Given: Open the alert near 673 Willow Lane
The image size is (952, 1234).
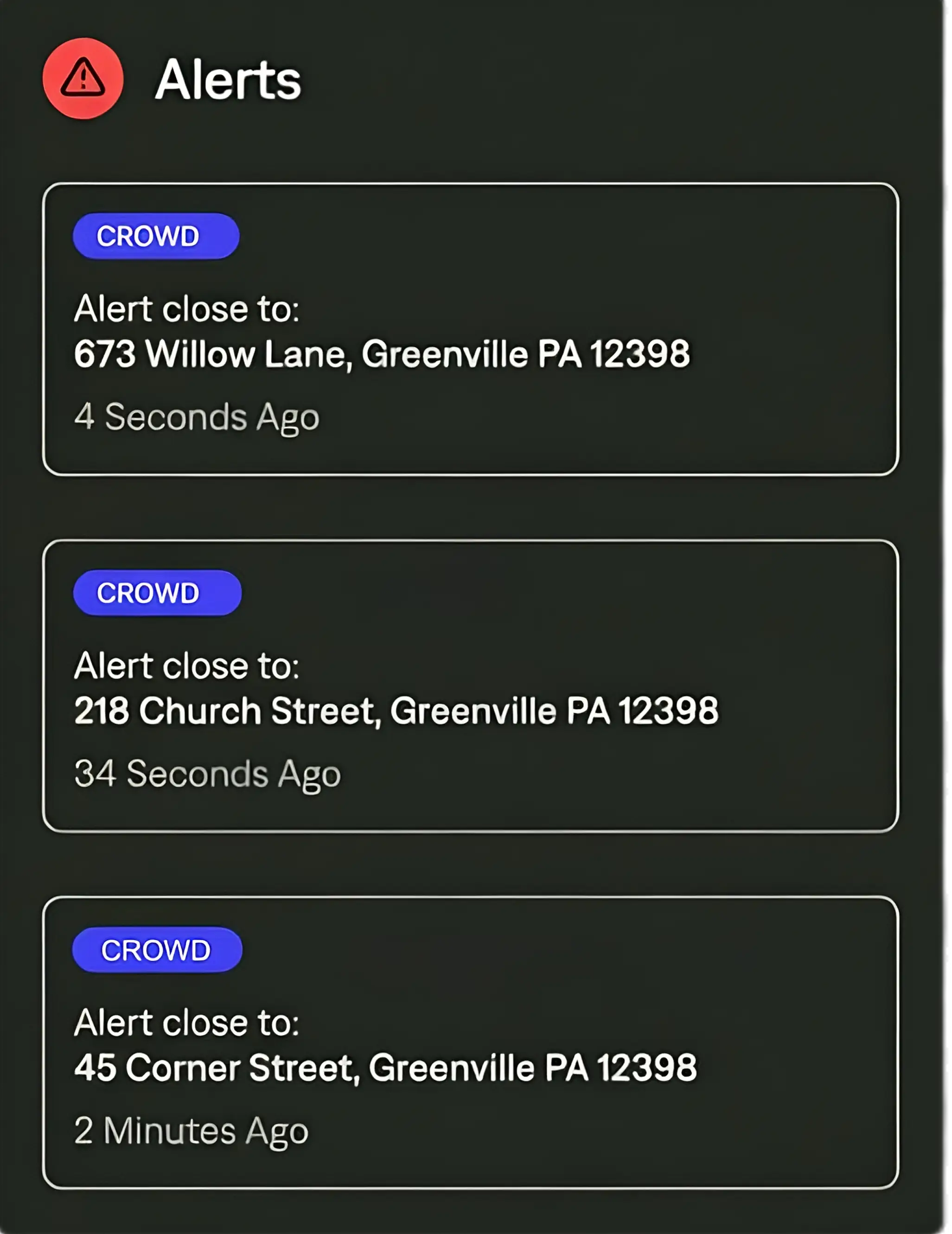Looking at the screenshot, I should pyautogui.click(x=470, y=329).
